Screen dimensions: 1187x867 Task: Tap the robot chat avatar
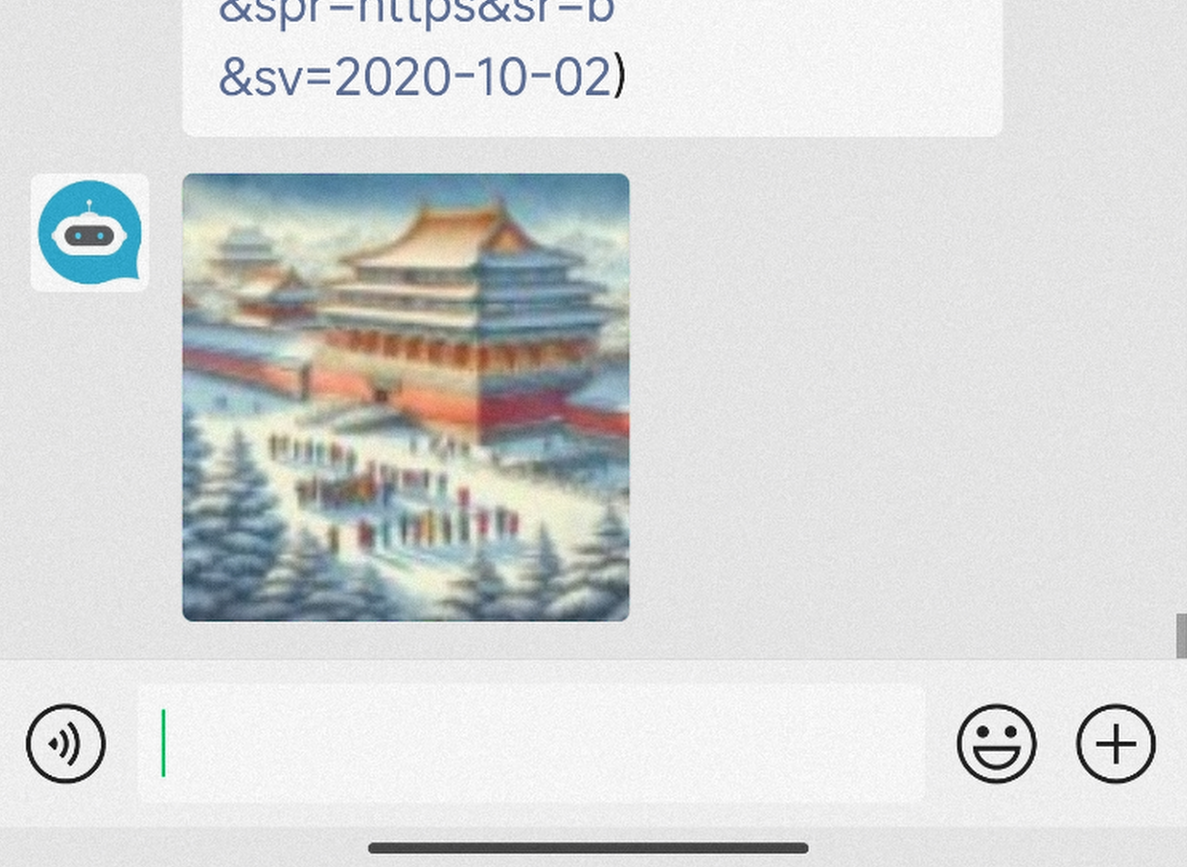tap(90, 232)
